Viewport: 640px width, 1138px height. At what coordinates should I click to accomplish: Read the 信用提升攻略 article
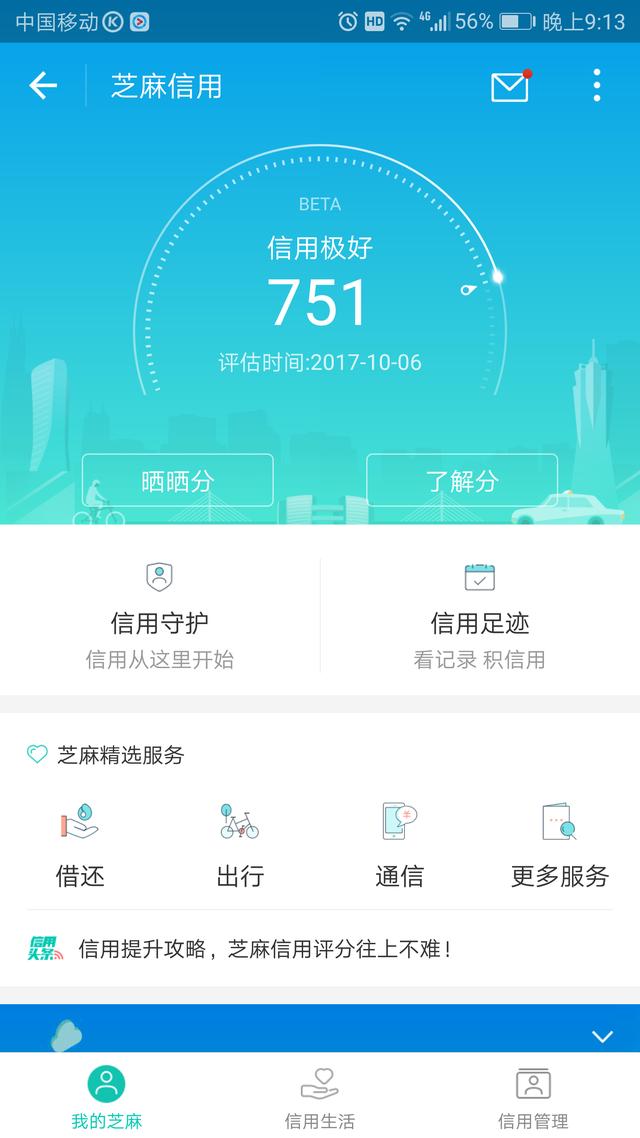(x=265, y=948)
